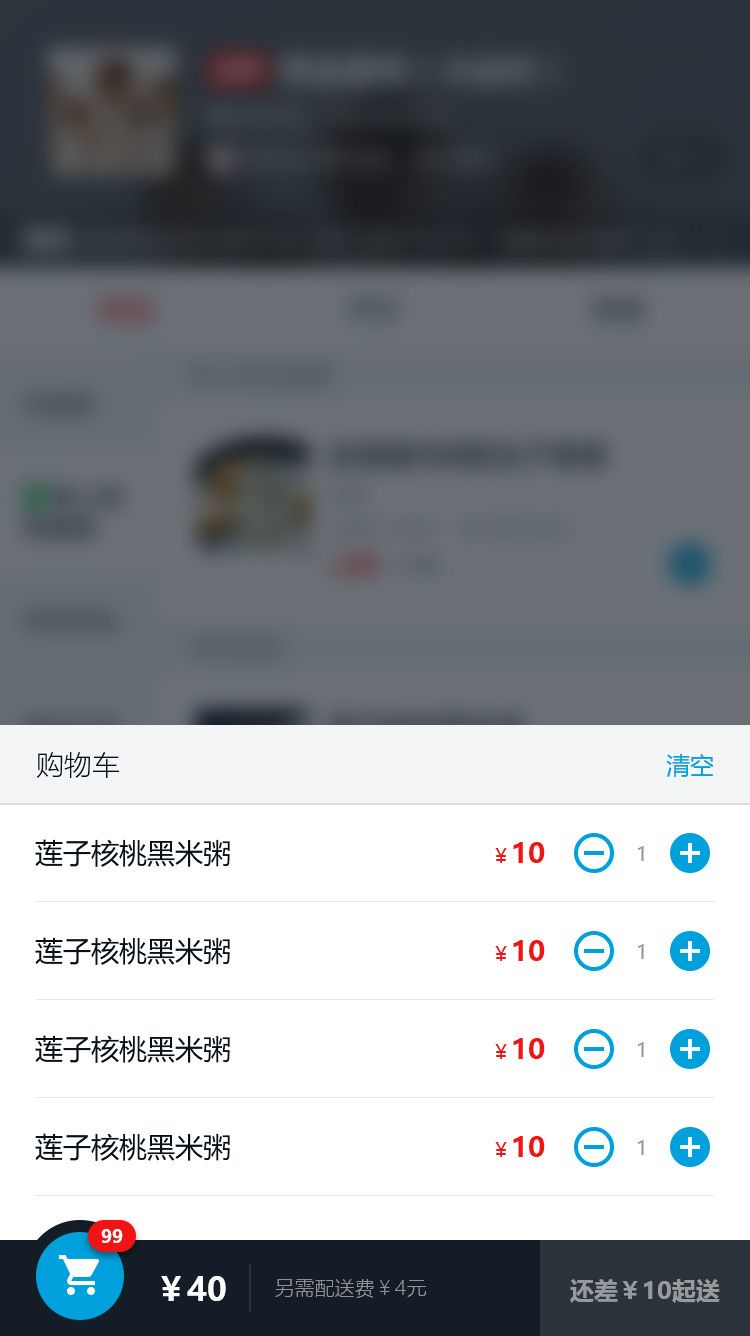Viewport: 750px width, 1336px height.
Task: Dismiss the cart via the blurred backdrop
Action: (x=375, y=362)
